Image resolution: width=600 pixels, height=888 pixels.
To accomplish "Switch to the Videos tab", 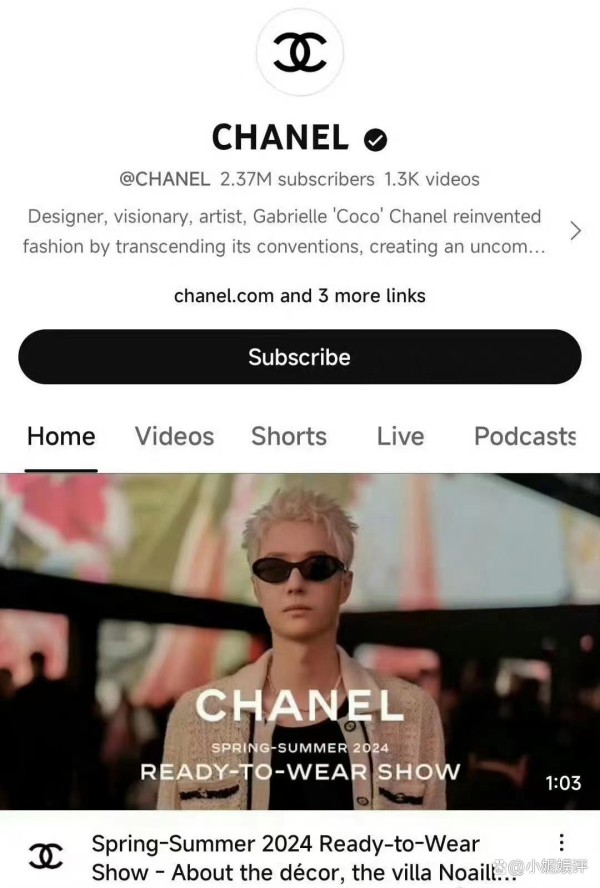I will click(x=174, y=436).
